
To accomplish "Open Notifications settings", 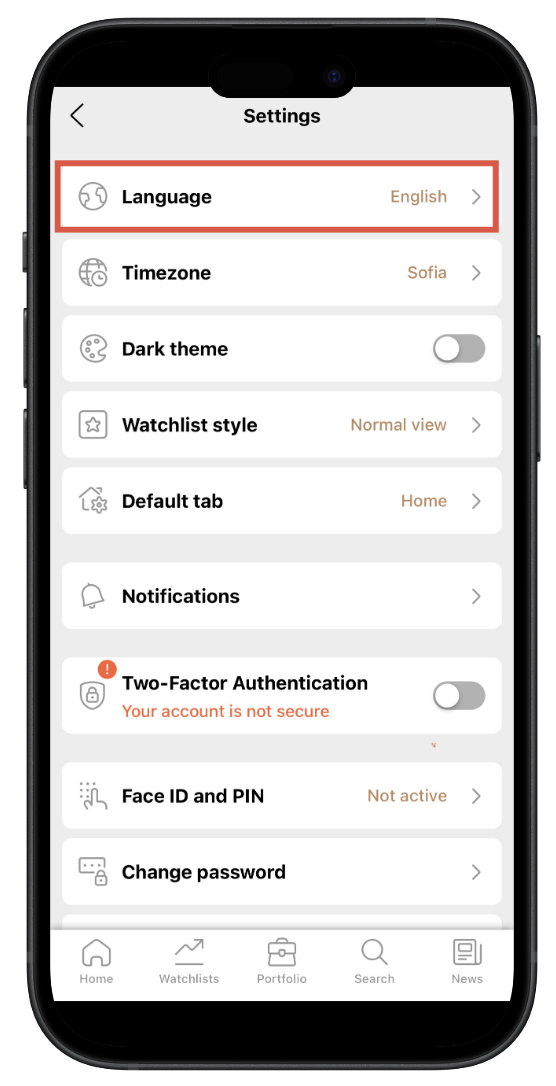I will pyautogui.click(x=282, y=596).
